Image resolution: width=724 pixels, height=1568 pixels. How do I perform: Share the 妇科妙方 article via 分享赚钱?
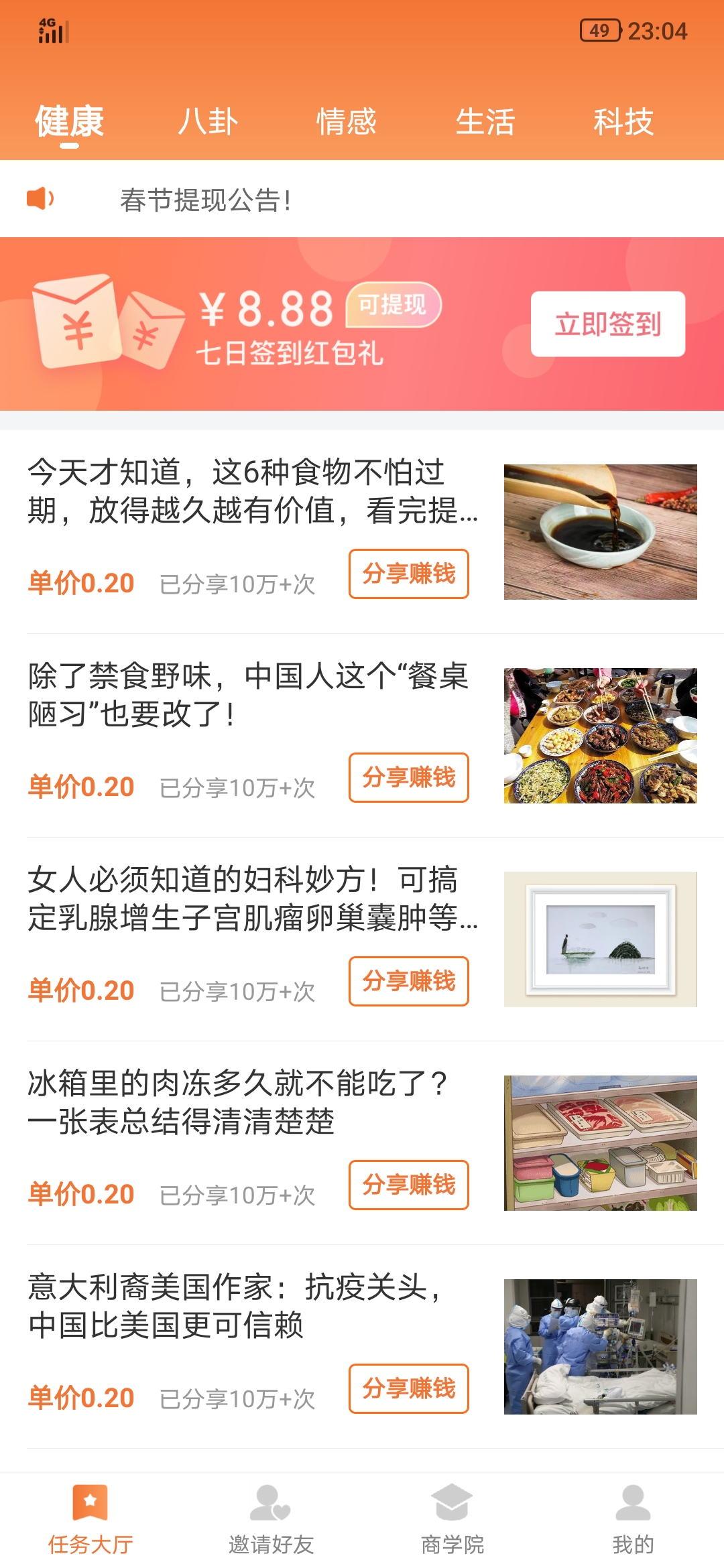point(408,982)
